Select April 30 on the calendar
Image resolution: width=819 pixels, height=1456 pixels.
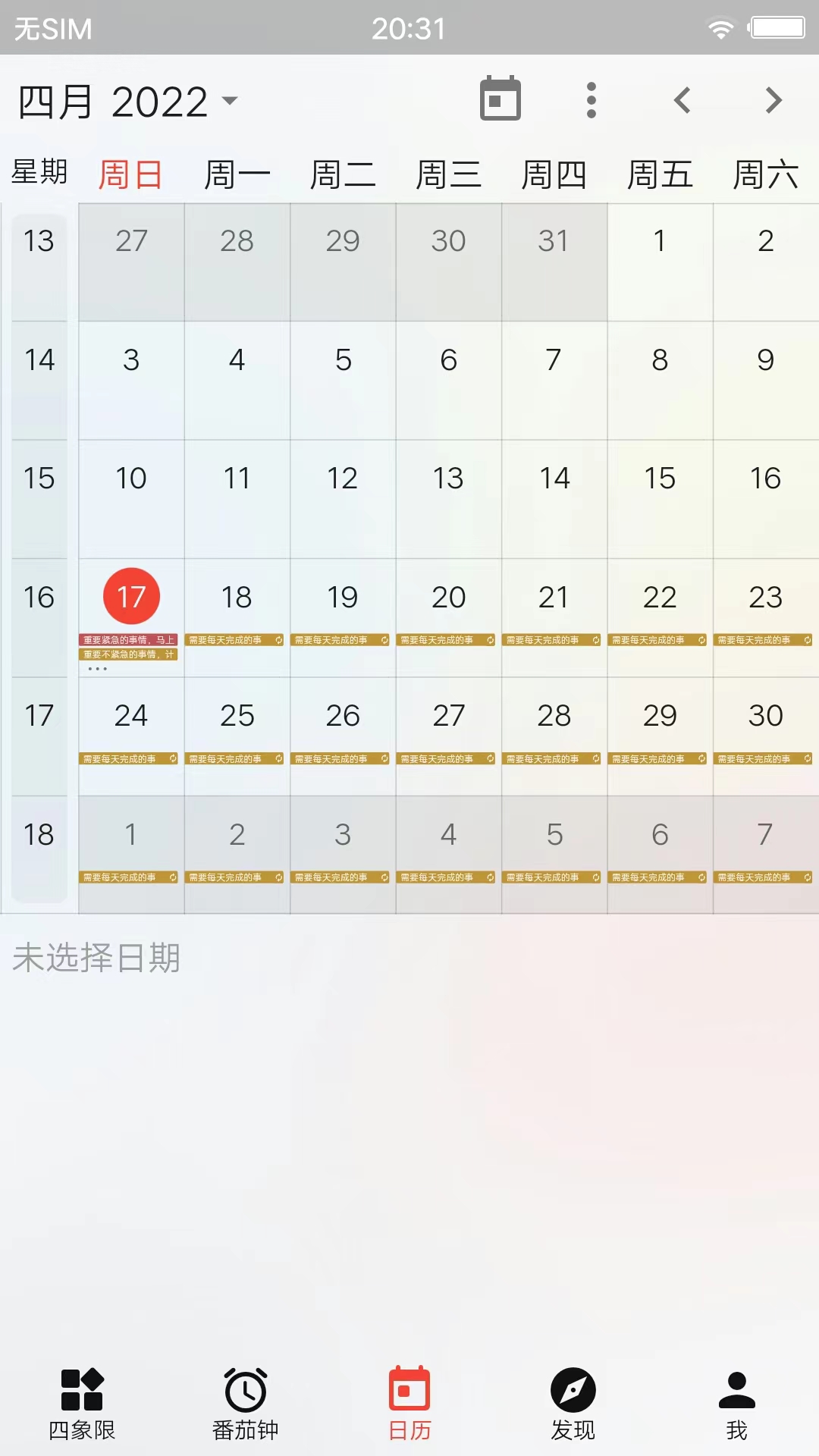(765, 715)
